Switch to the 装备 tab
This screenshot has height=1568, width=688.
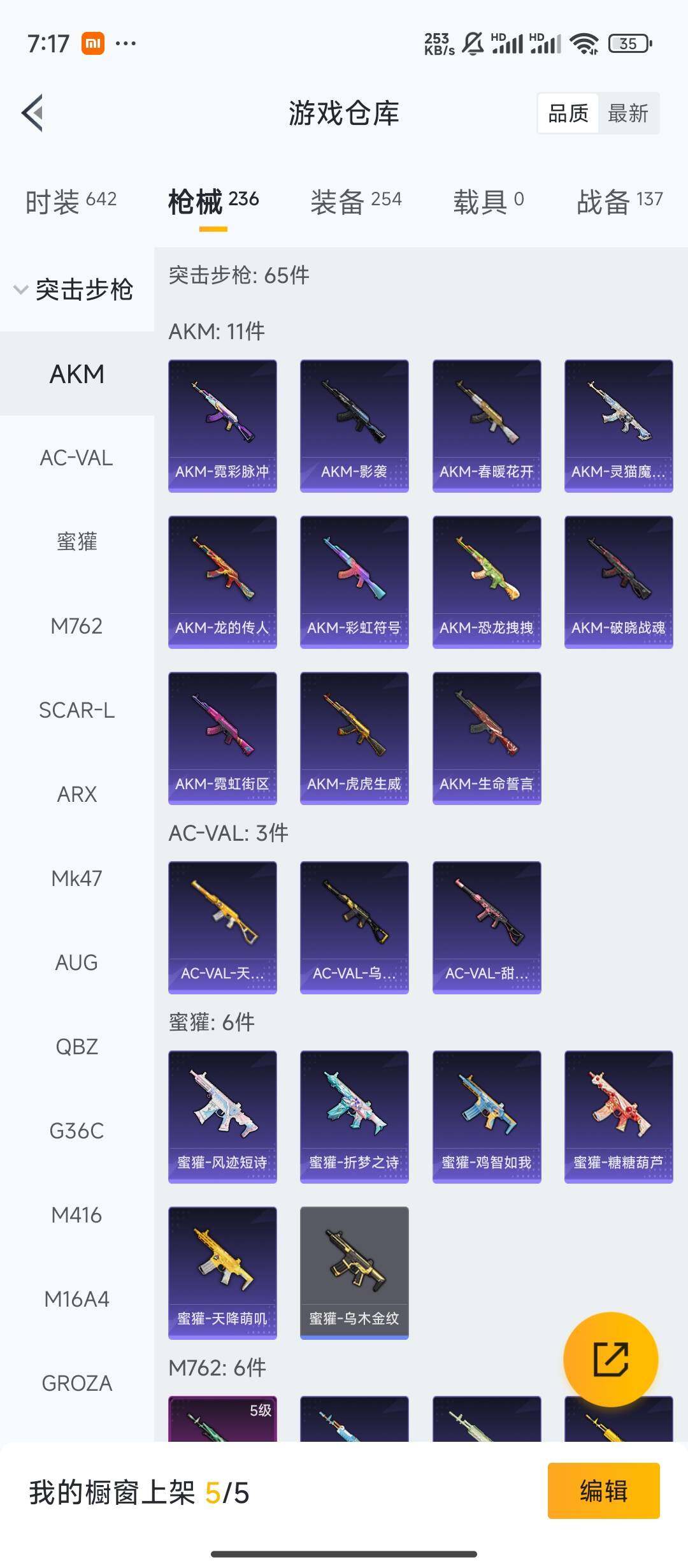[355, 201]
